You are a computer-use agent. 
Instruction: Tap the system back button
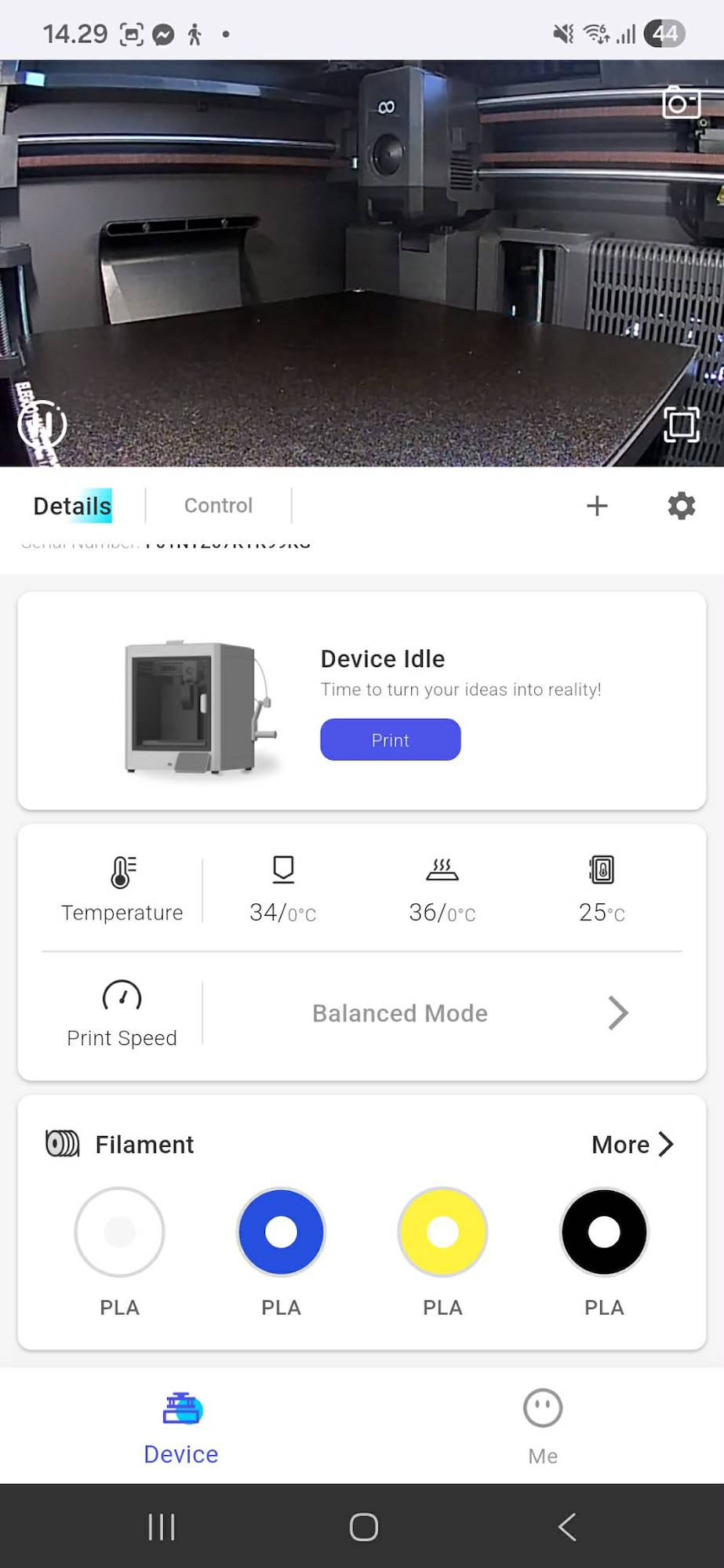pos(566,1526)
